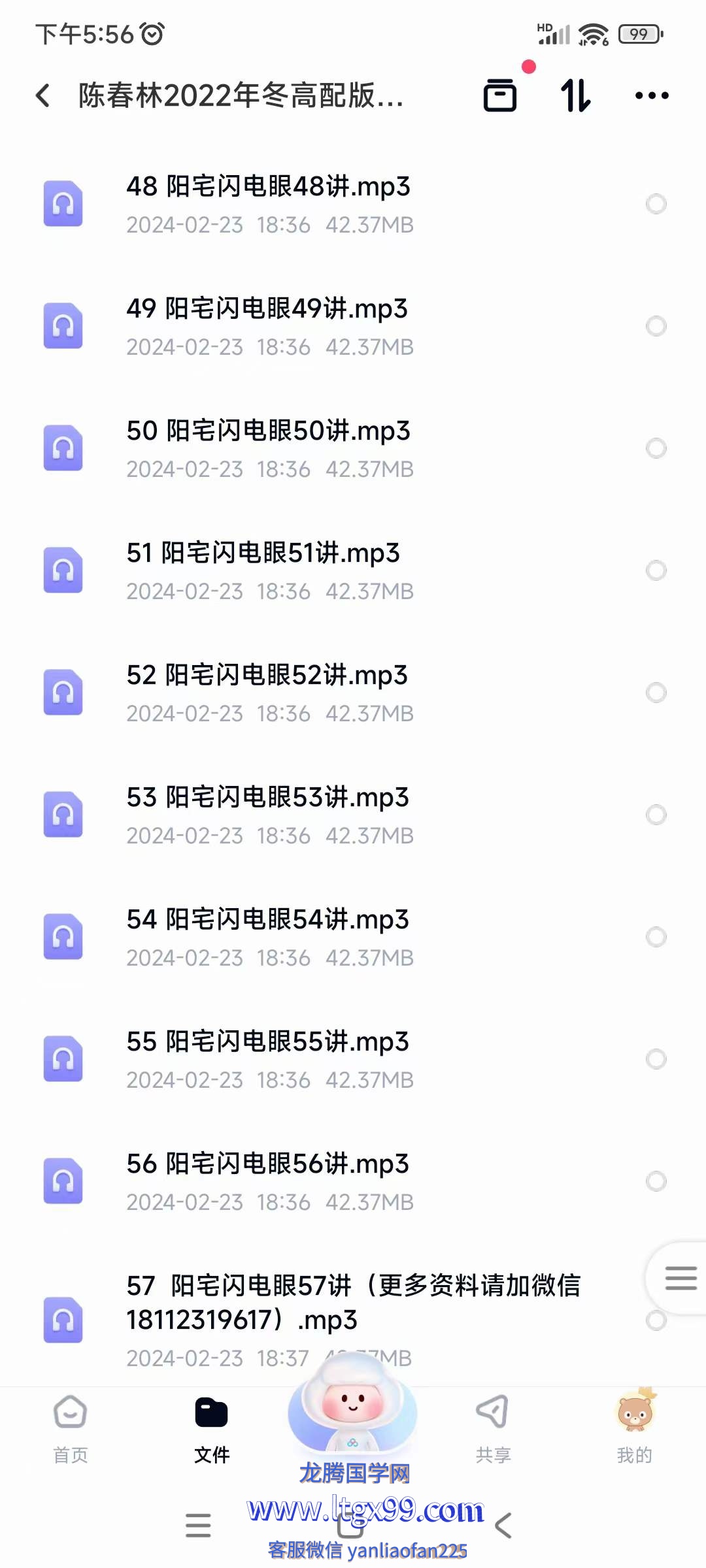This screenshot has height=1568, width=706.
Task: Tap the floating list menu button
Action: (x=680, y=1278)
